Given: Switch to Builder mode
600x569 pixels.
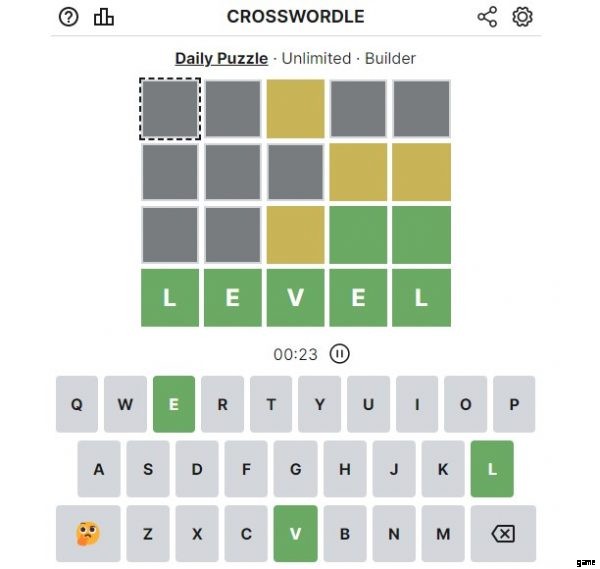Looking at the screenshot, I should coord(390,58).
